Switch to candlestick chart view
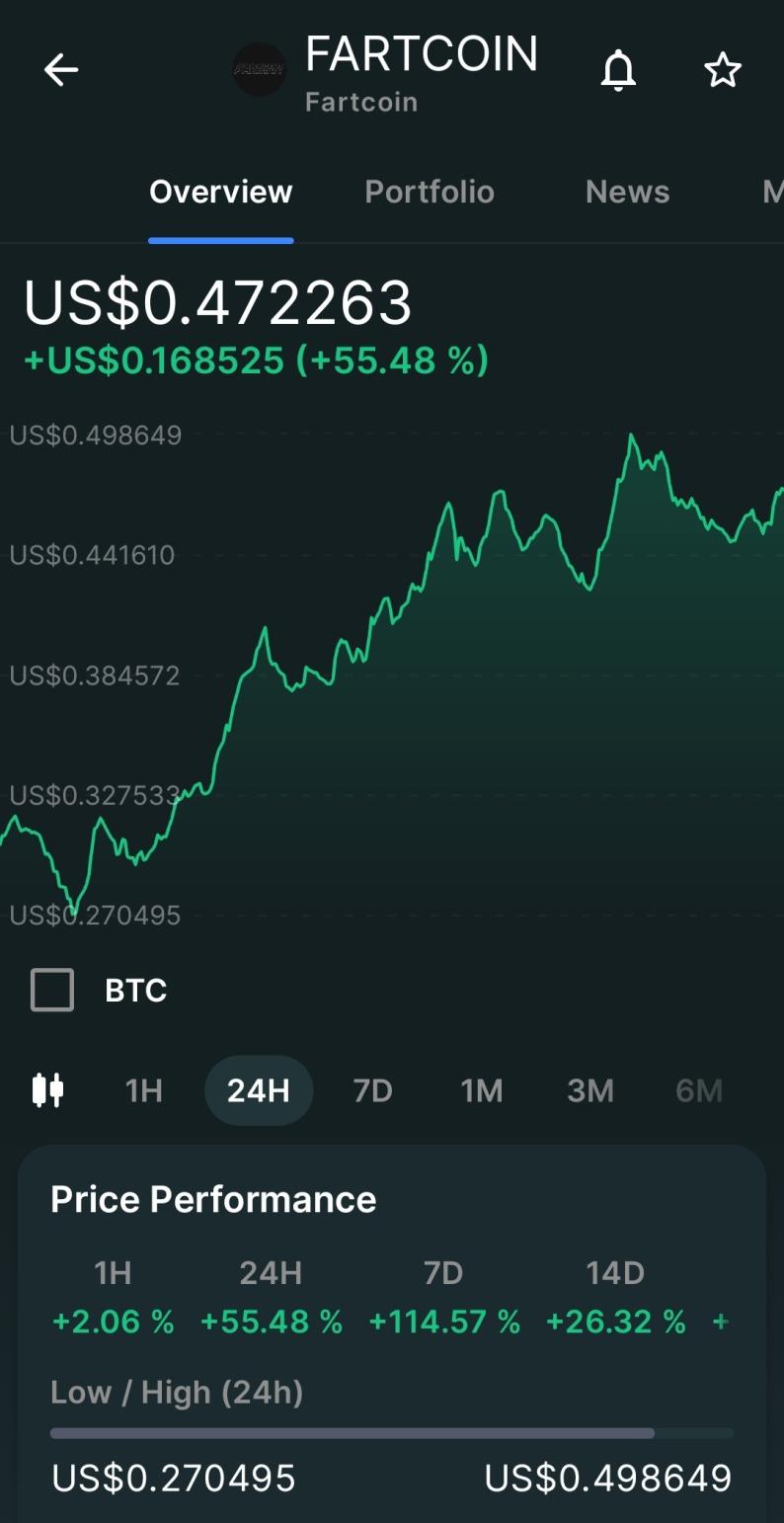 click(47, 1089)
